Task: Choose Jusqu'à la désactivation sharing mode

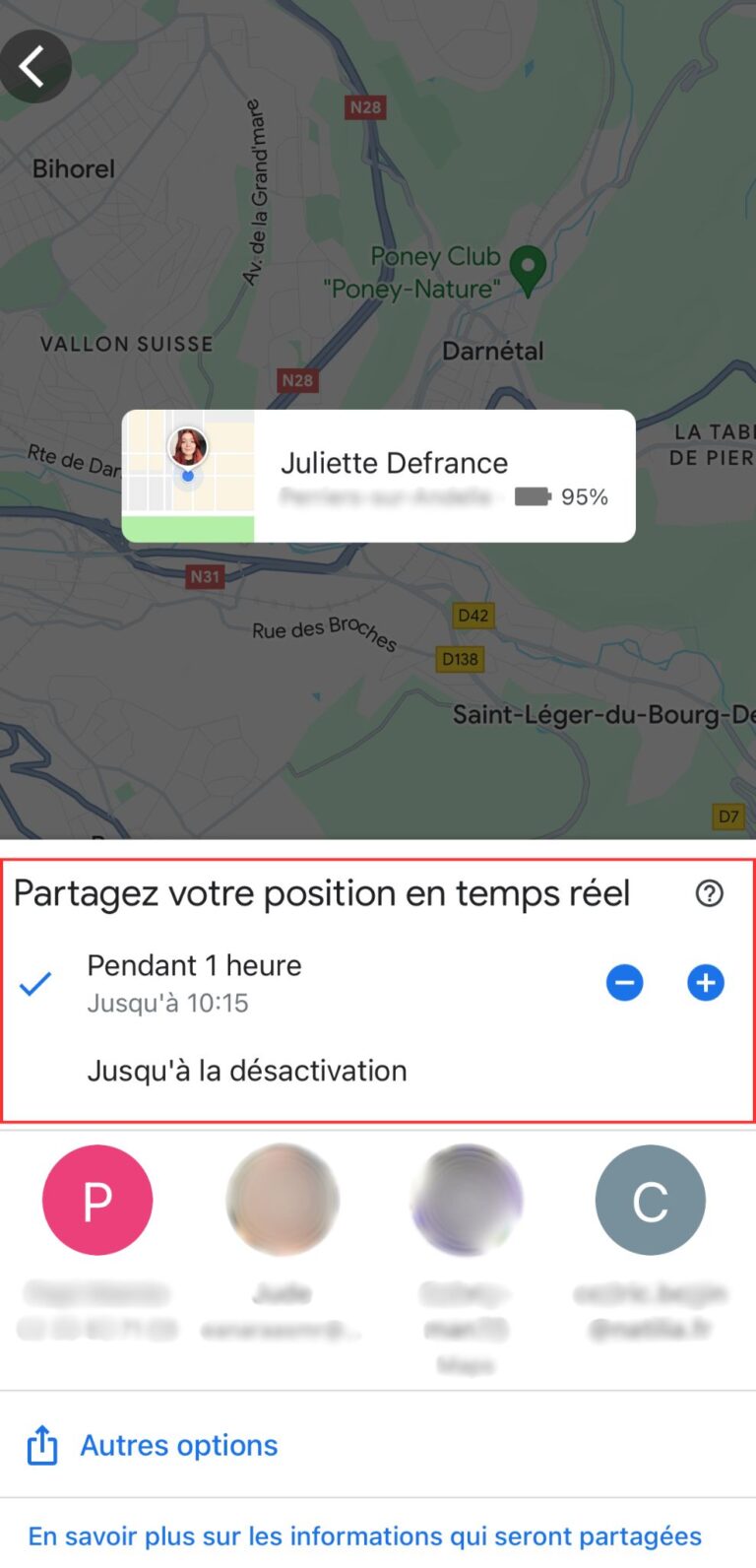Action: pyautogui.click(x=247, y=1071)
